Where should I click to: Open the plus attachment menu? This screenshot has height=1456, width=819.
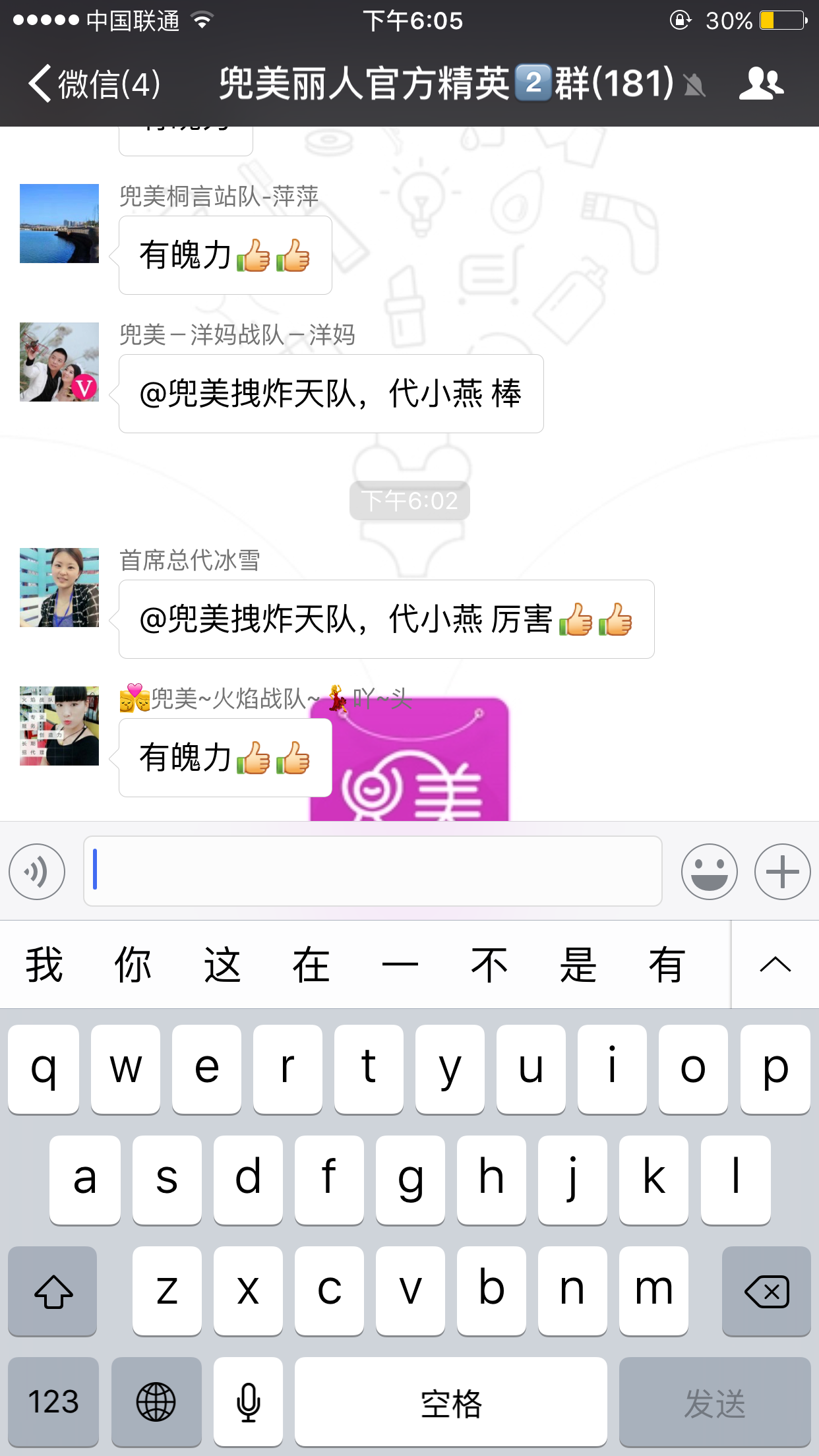[x=782, y=872]
